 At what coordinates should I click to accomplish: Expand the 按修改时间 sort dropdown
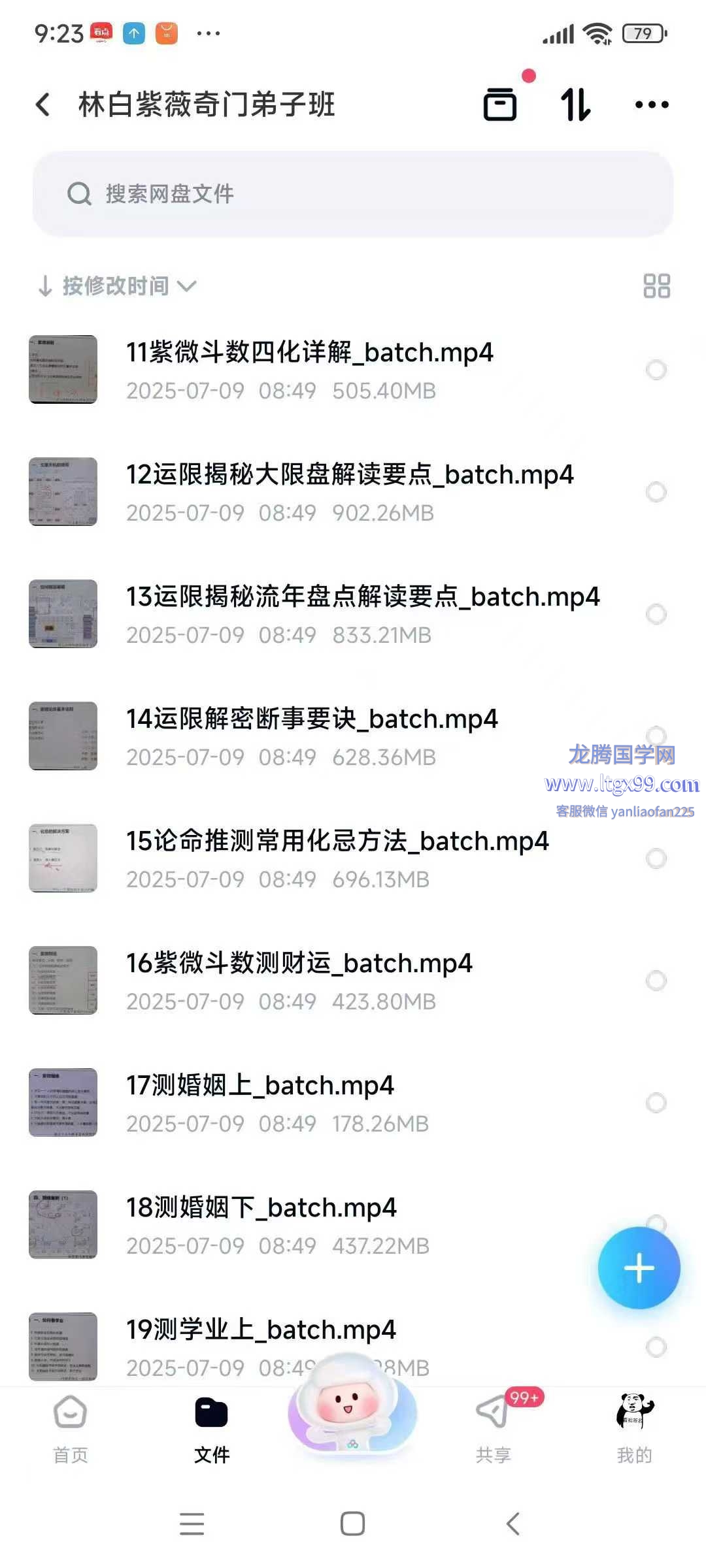pos(116,286)
